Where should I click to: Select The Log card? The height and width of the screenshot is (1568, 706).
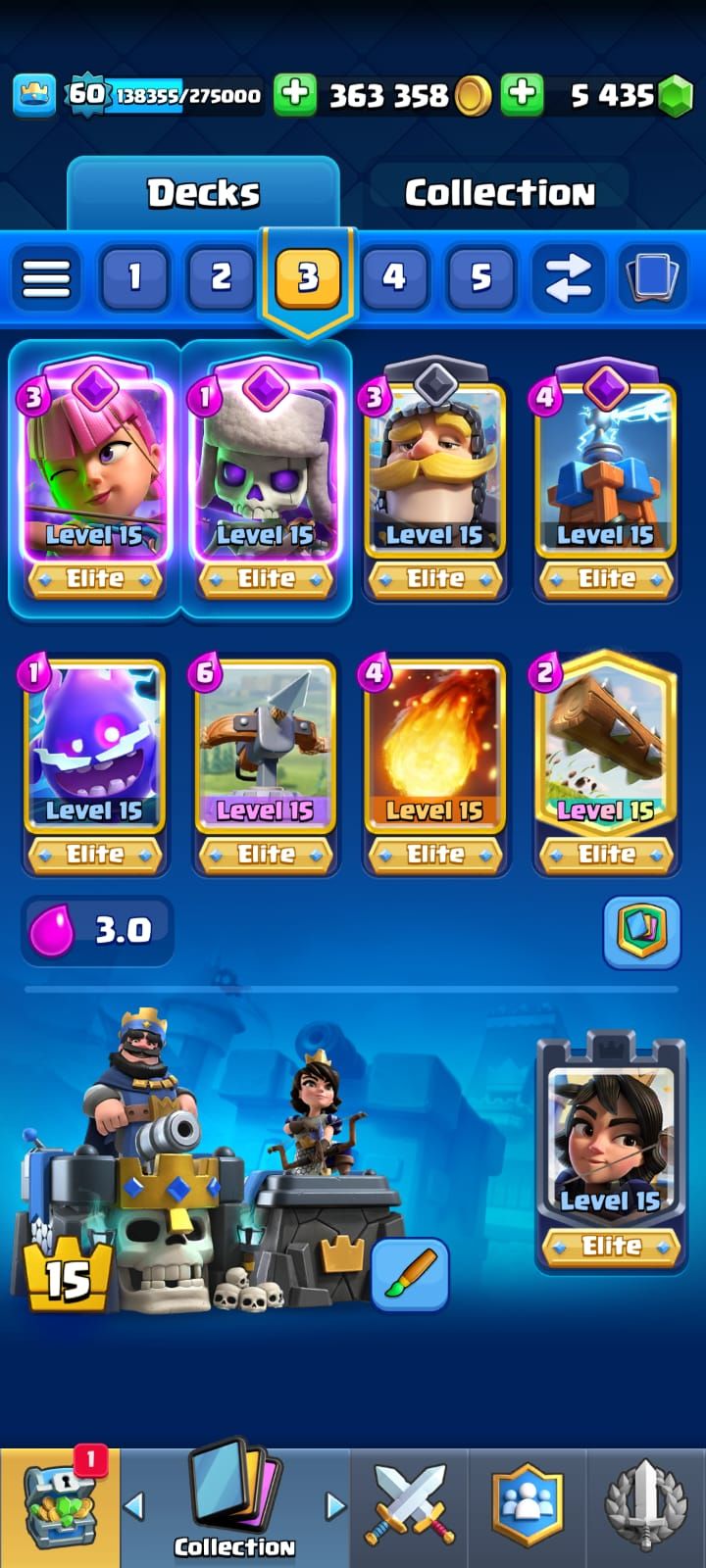606,764
